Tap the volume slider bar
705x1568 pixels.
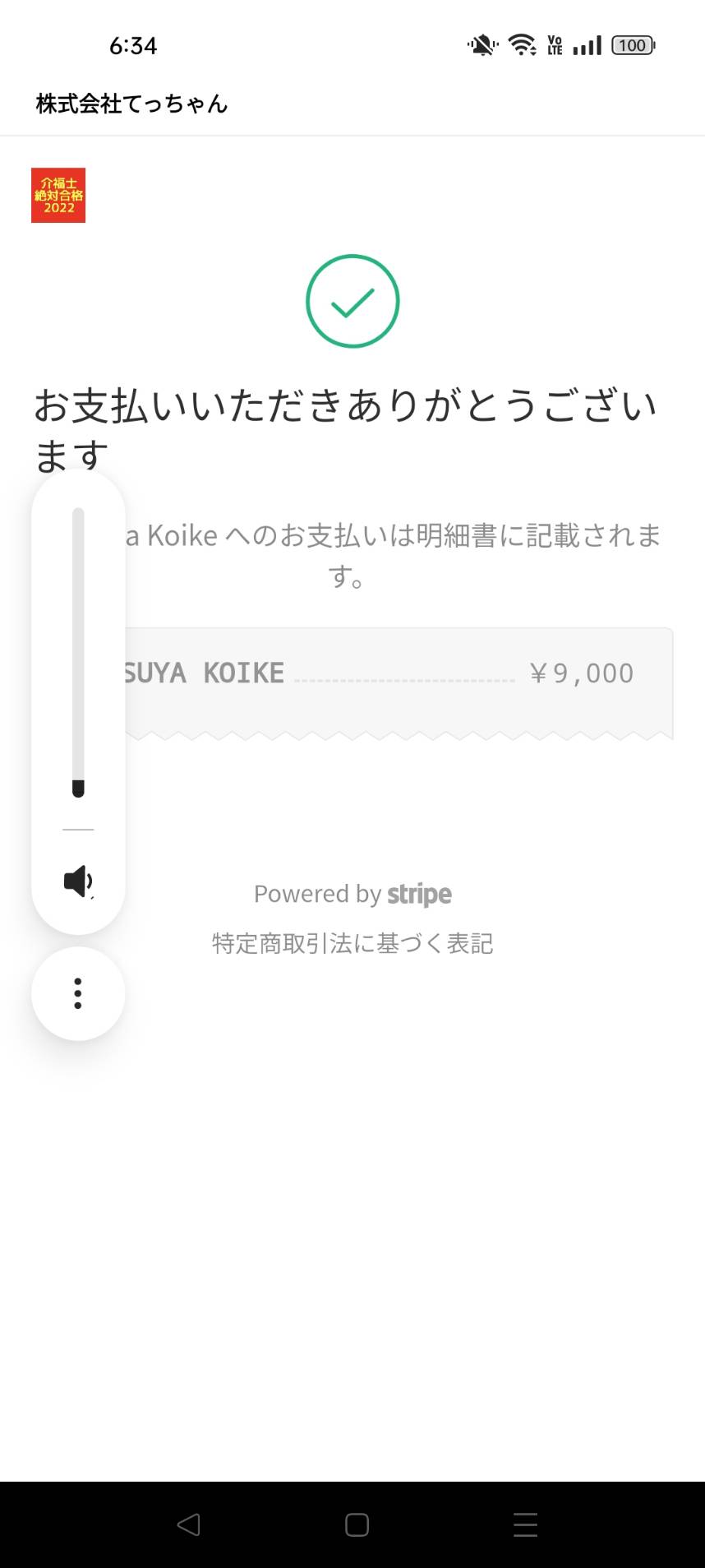(x=78, y=652)
